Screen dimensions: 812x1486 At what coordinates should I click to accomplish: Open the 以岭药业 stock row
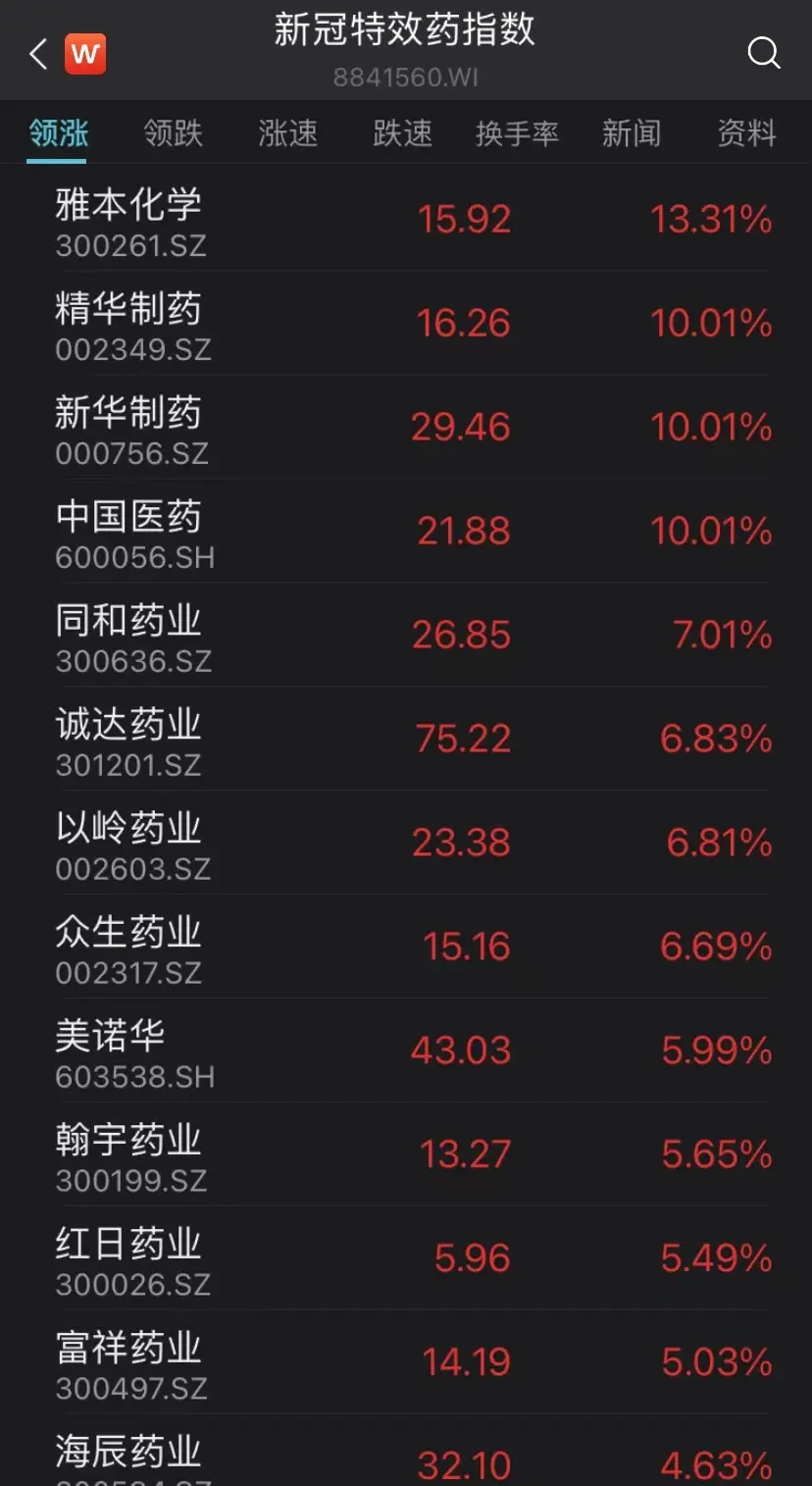406,844
